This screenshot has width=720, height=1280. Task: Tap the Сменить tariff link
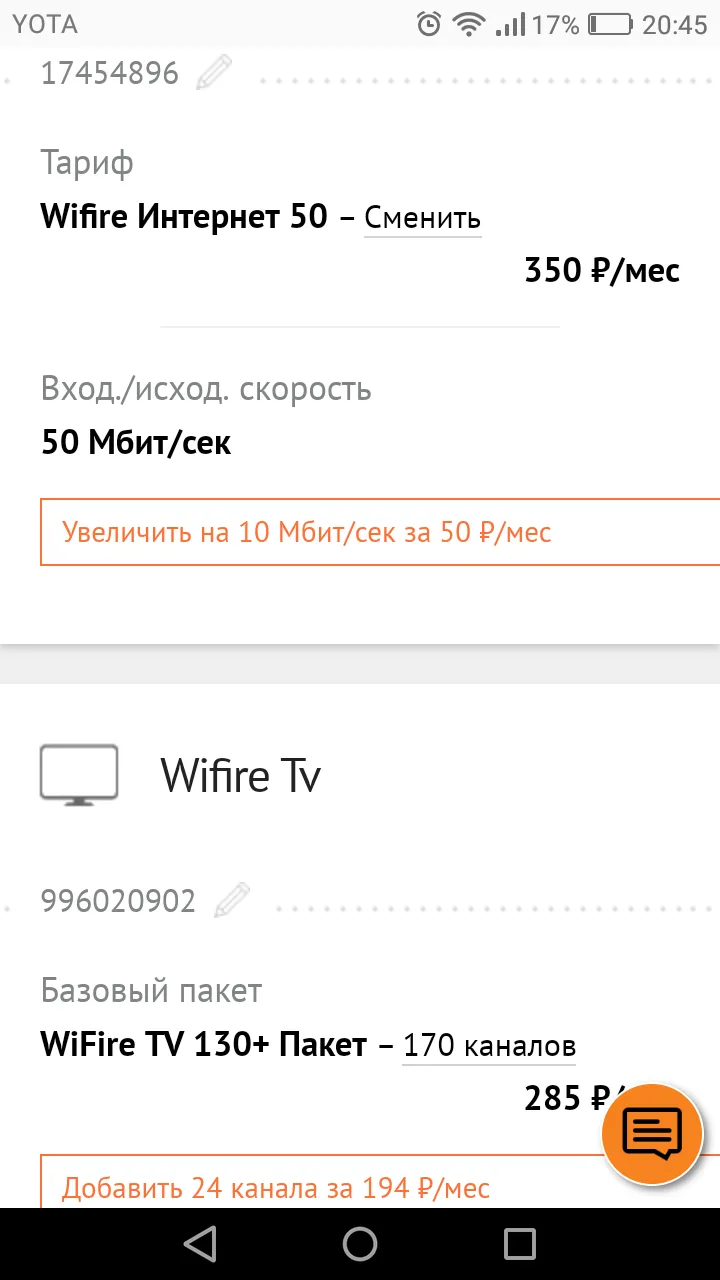click(422, 217)
